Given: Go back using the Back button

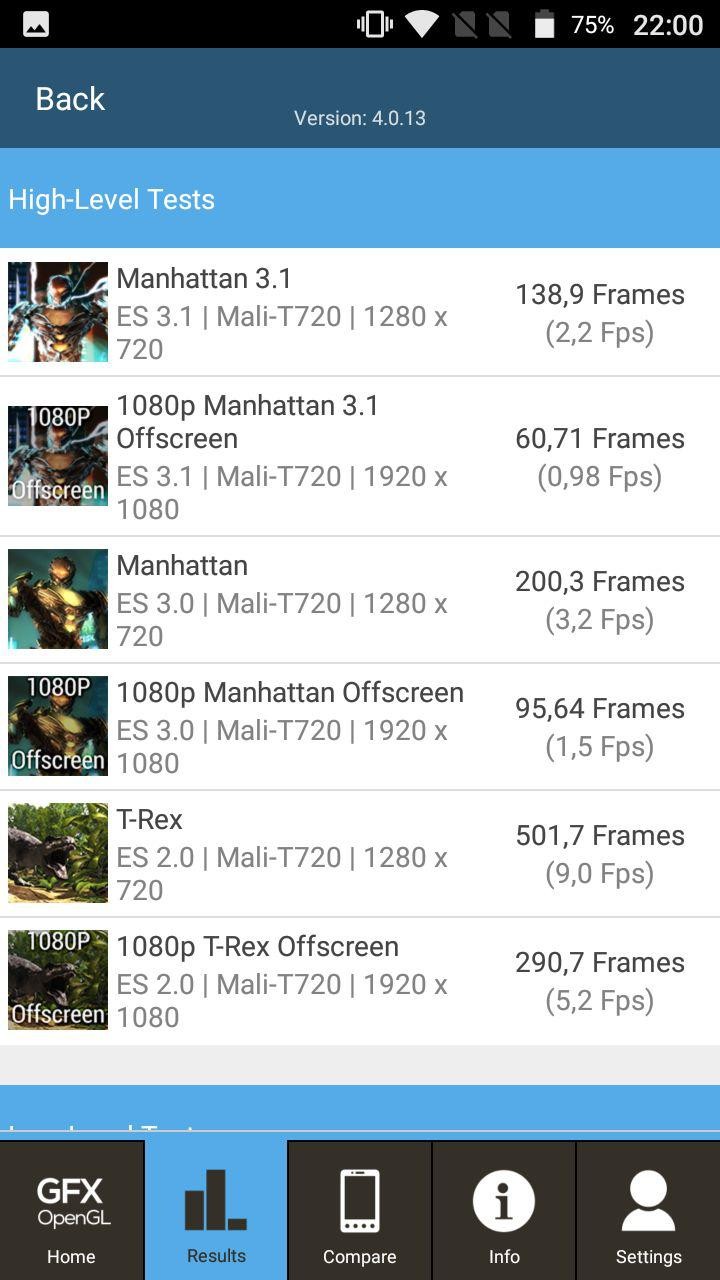Looking at the screenshot, I should [70, 99].
